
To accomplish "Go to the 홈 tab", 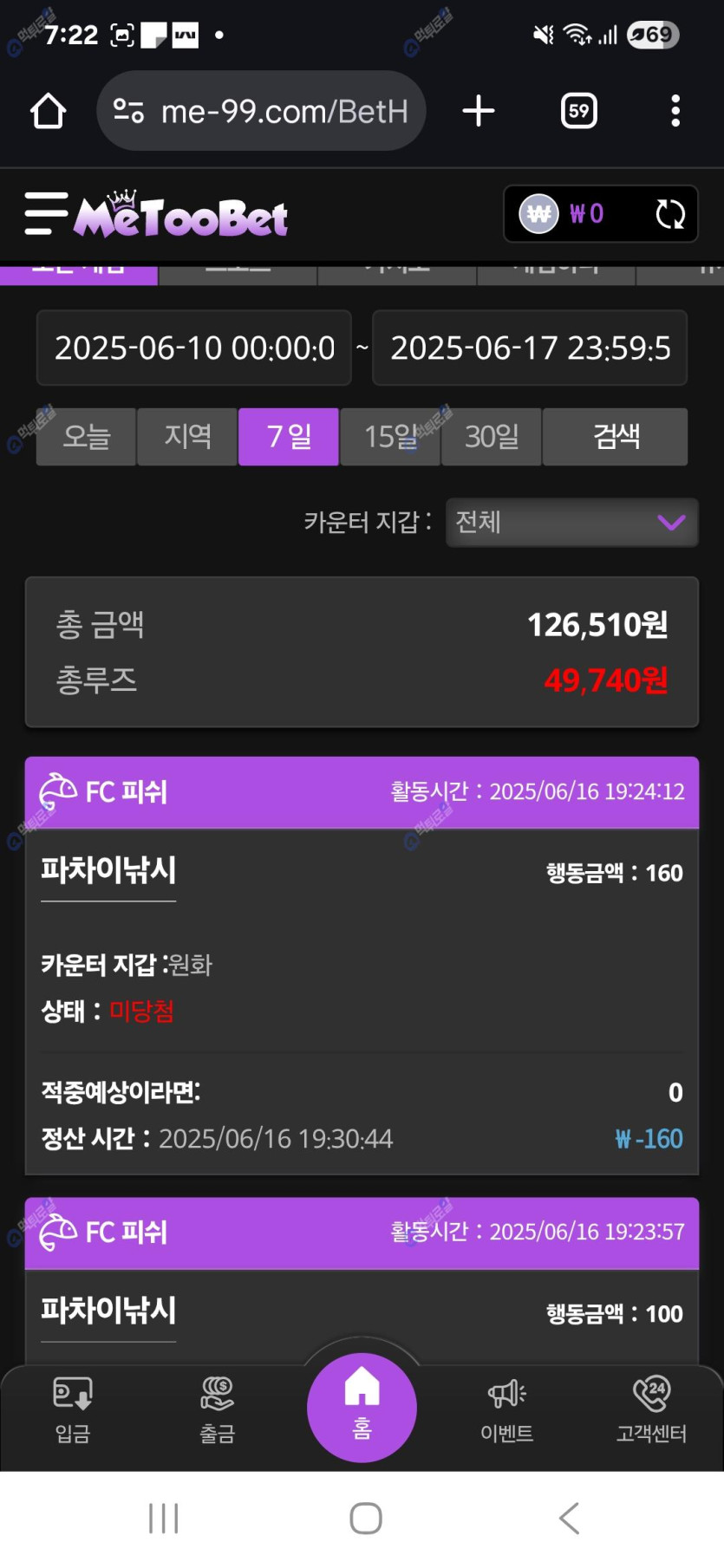I will click(x=362, y=1407).
